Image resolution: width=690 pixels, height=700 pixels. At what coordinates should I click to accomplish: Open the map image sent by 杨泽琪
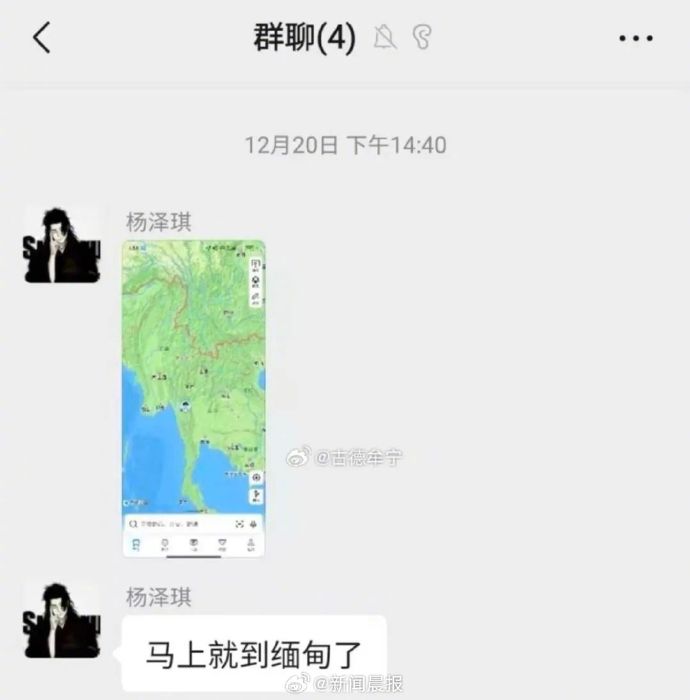click(193, 398)
